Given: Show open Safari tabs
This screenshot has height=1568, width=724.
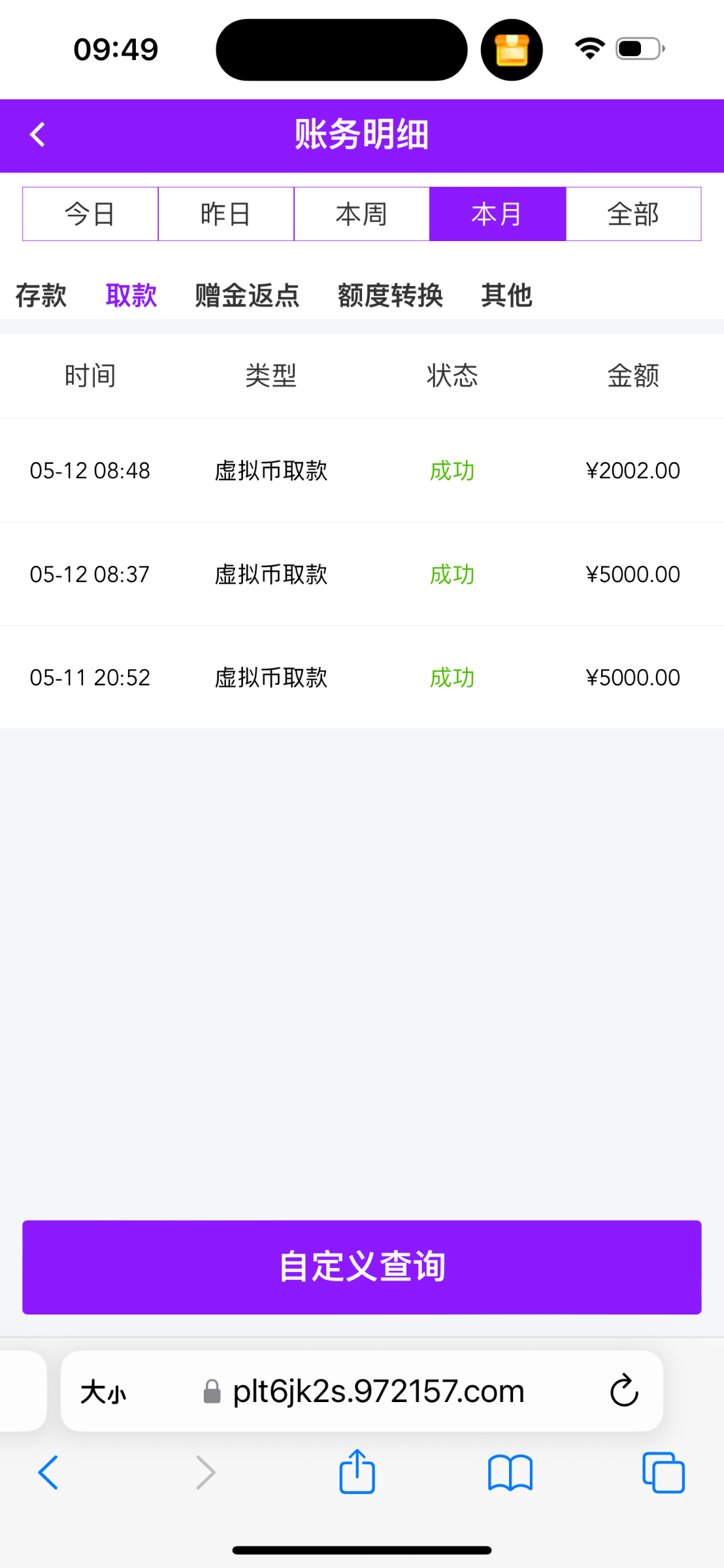Looking at the screenshot, I should pos(663,1473).
